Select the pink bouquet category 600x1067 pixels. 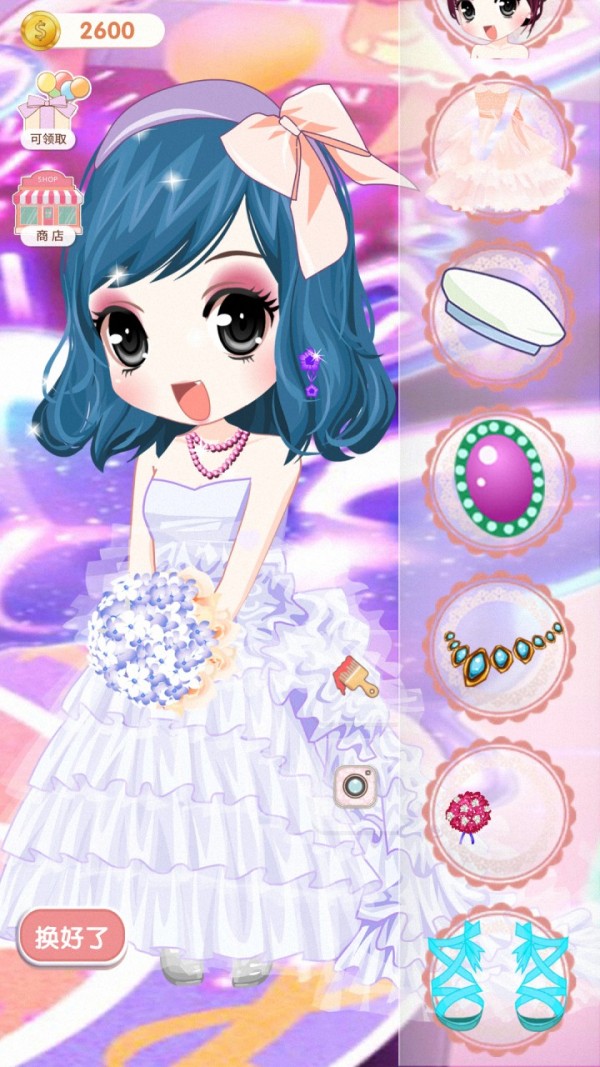coord(499,813)
